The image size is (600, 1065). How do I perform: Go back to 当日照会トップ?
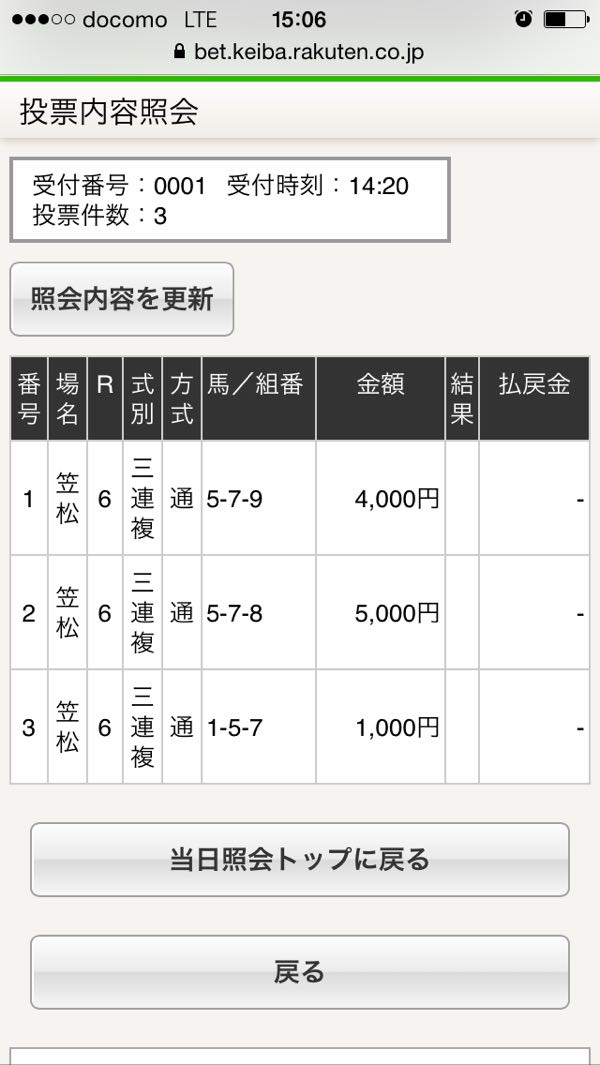click(x=299, y=859)
